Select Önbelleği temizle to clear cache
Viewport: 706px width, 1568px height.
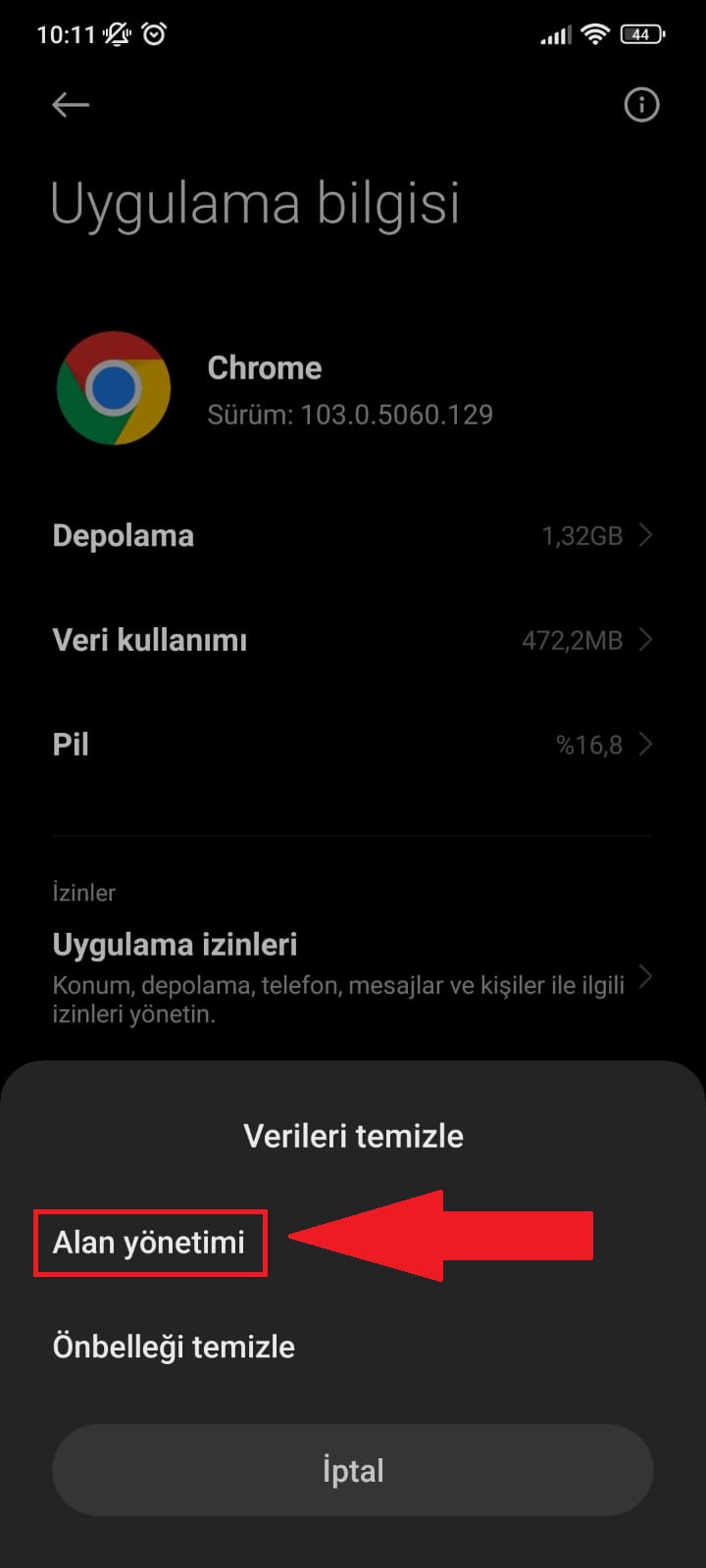(x=174, y=1346)
